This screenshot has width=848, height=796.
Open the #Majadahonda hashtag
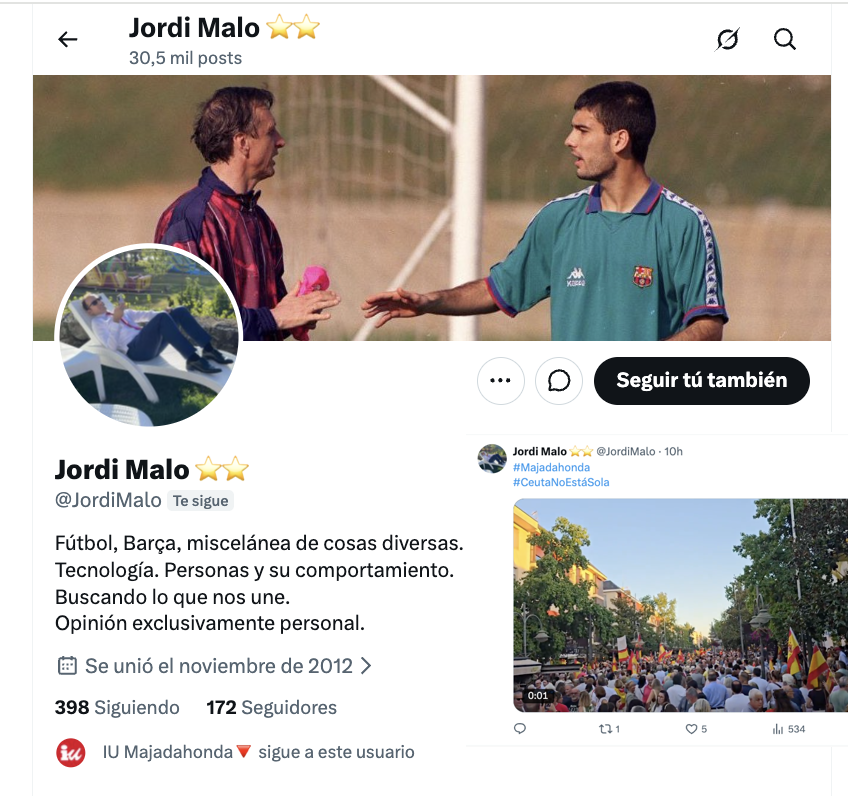pyautogui.click(x=551, y=467)
